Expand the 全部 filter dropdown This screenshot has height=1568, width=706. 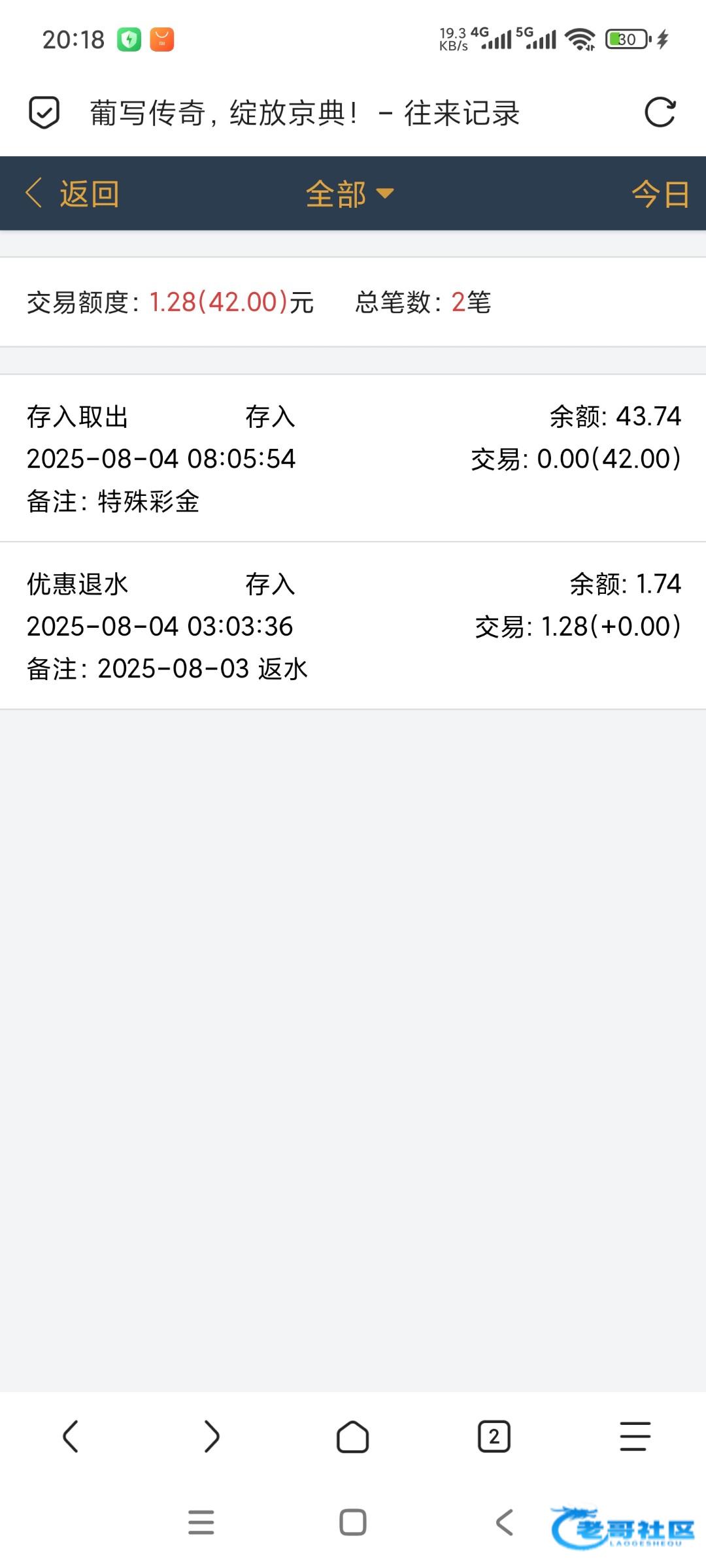click(350, 194)
